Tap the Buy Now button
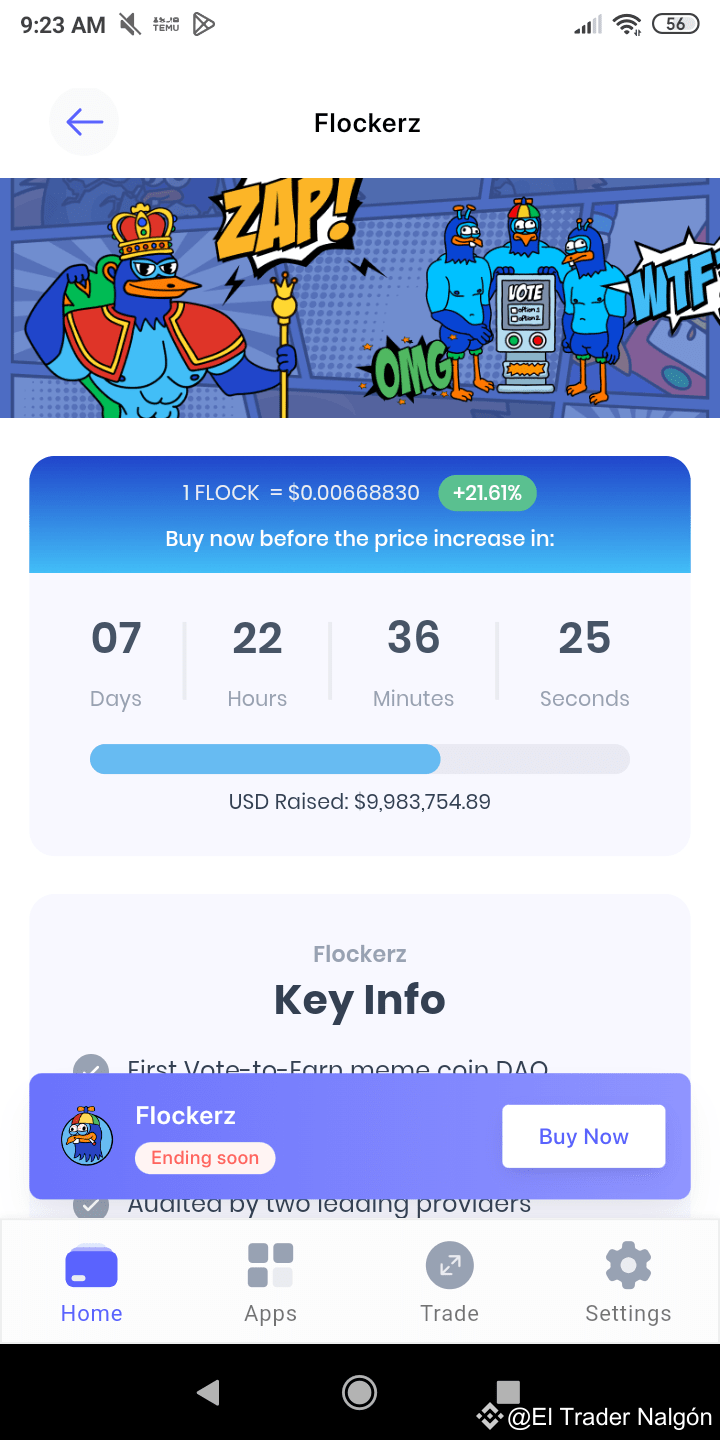720x1440 pixels. [583, 1136]
